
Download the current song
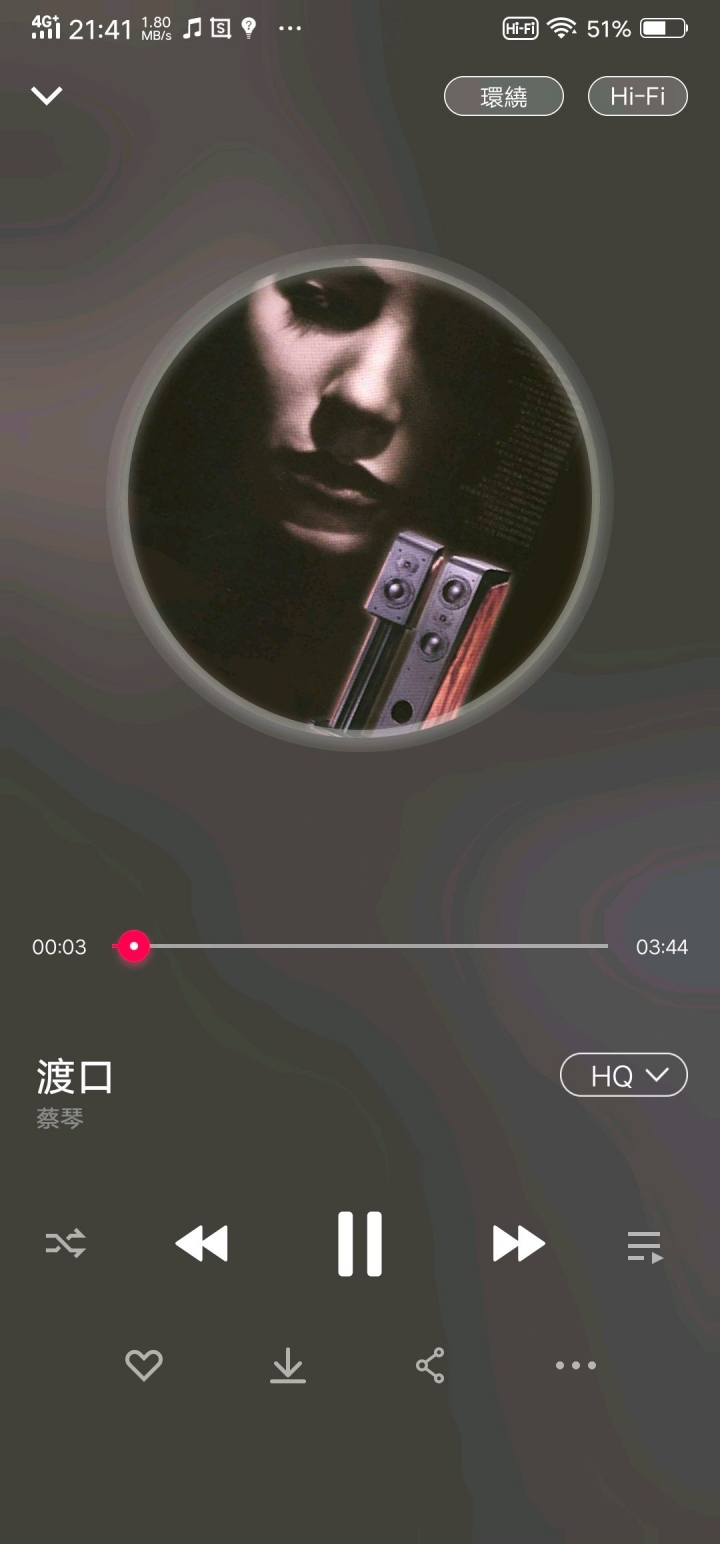[x=288, y=1365]
